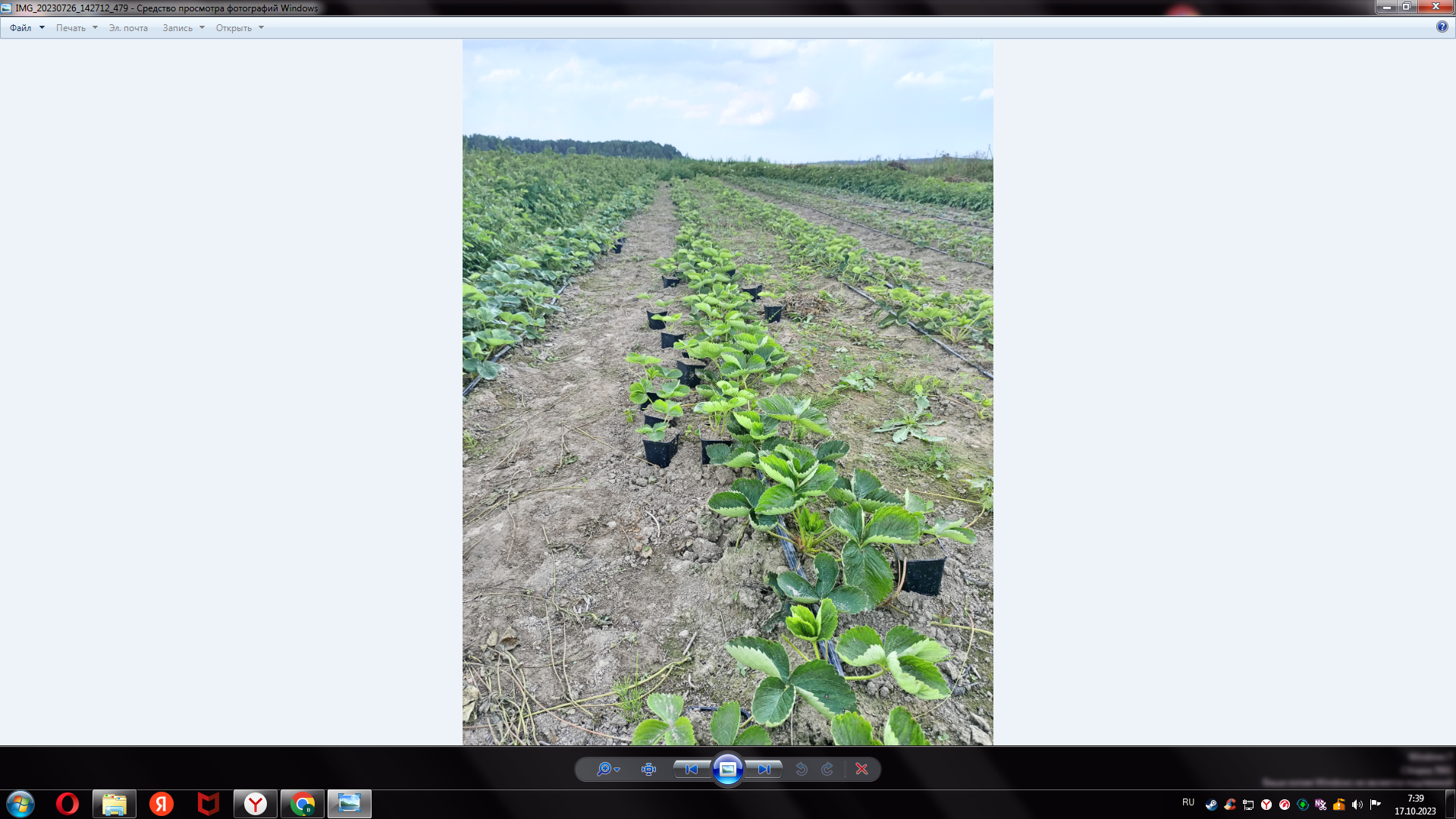Start the slideshow
Viewport: 1456px width, 819px height.
click(728, 769)
